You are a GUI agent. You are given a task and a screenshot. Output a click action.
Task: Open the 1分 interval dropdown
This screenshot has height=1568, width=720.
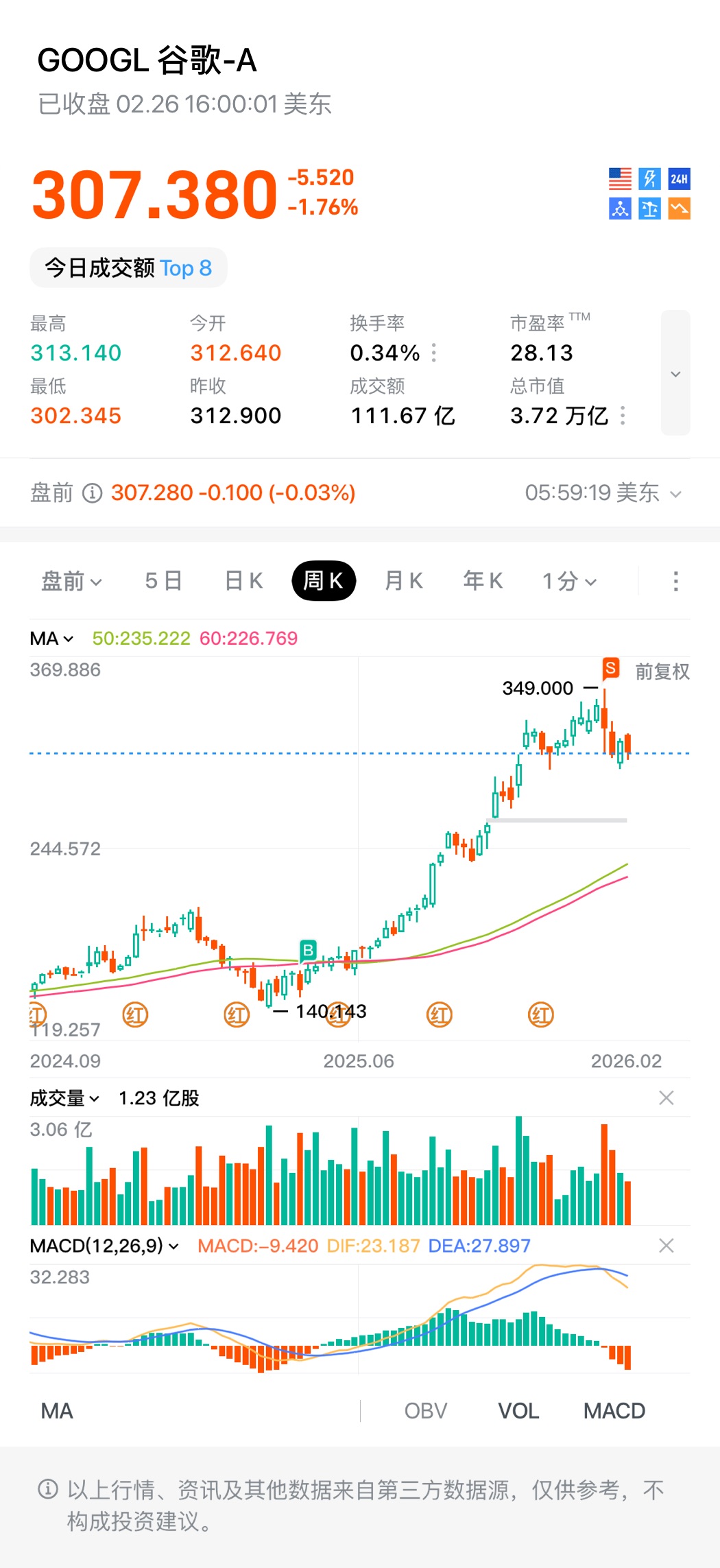(x=569, y=582)
